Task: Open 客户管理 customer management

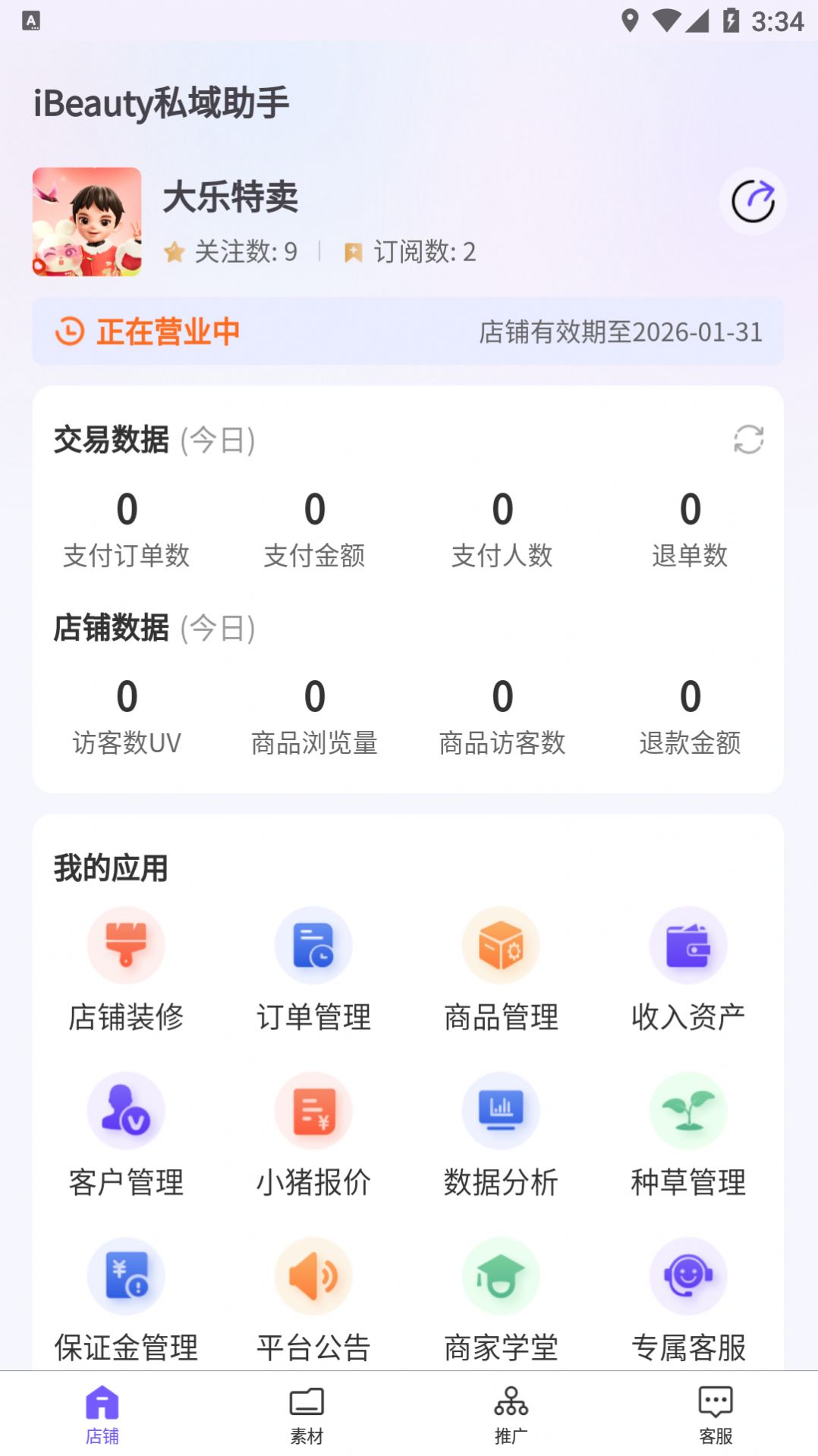Action: coord(126,1131)
